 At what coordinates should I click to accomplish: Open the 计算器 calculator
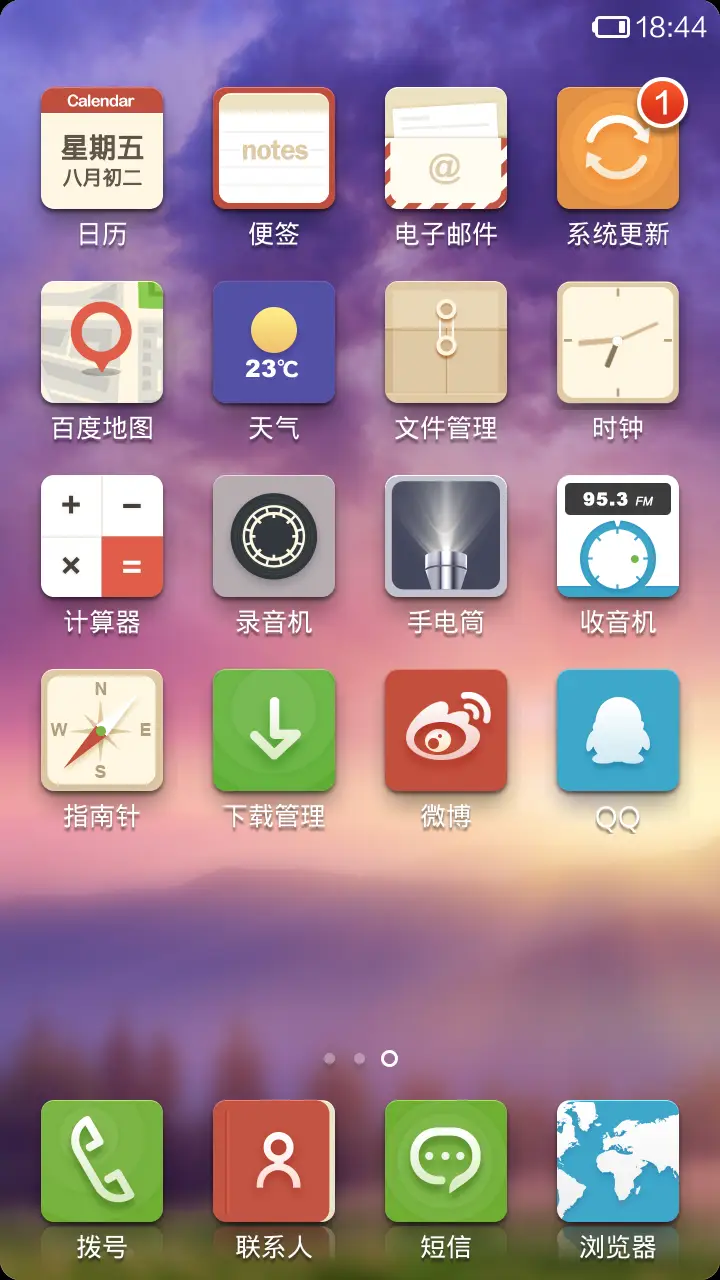pos(102,537)
